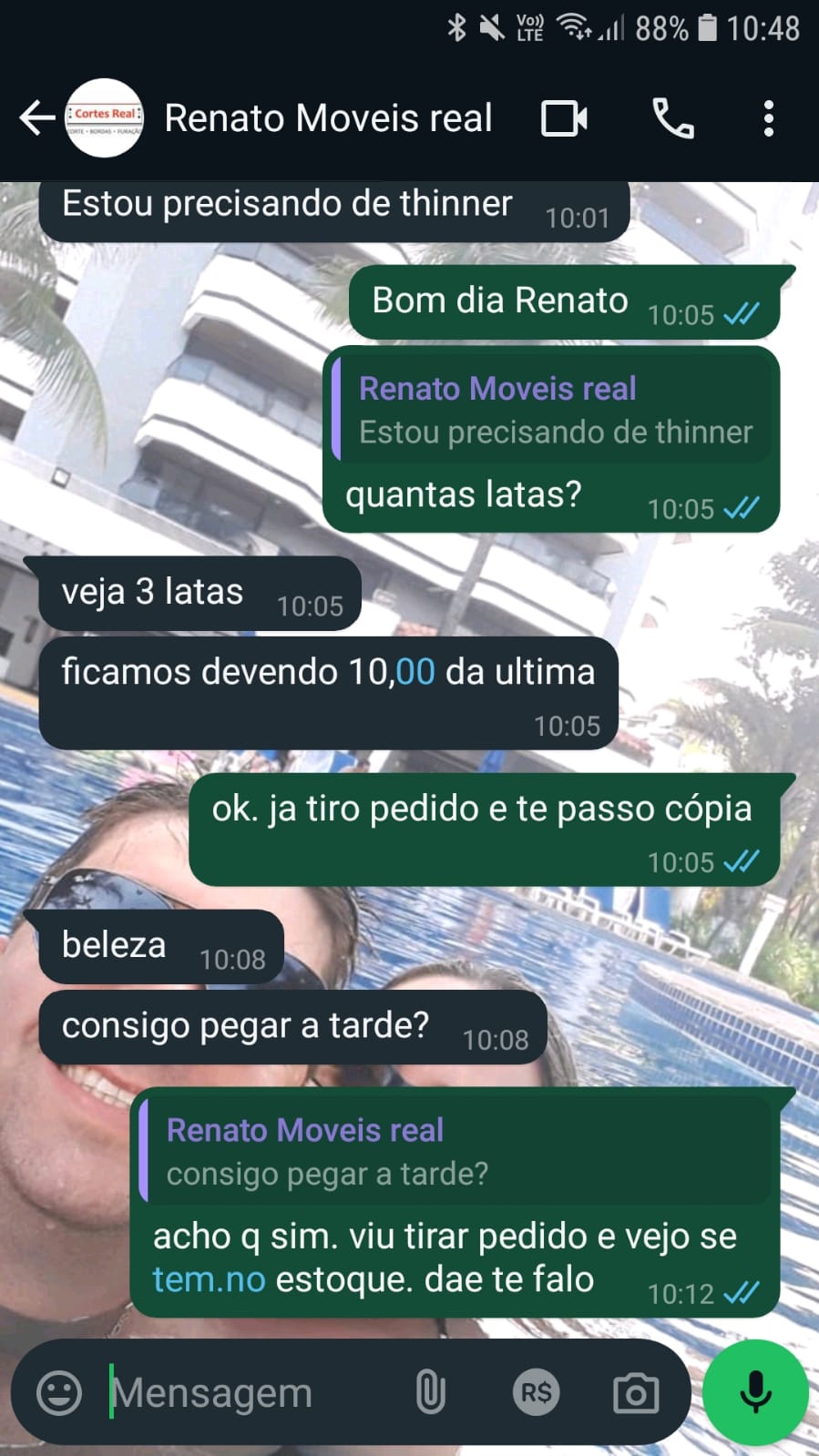Open the camera to send a photo
This screenshot has height=1456, width=819.
point(635,1392)
